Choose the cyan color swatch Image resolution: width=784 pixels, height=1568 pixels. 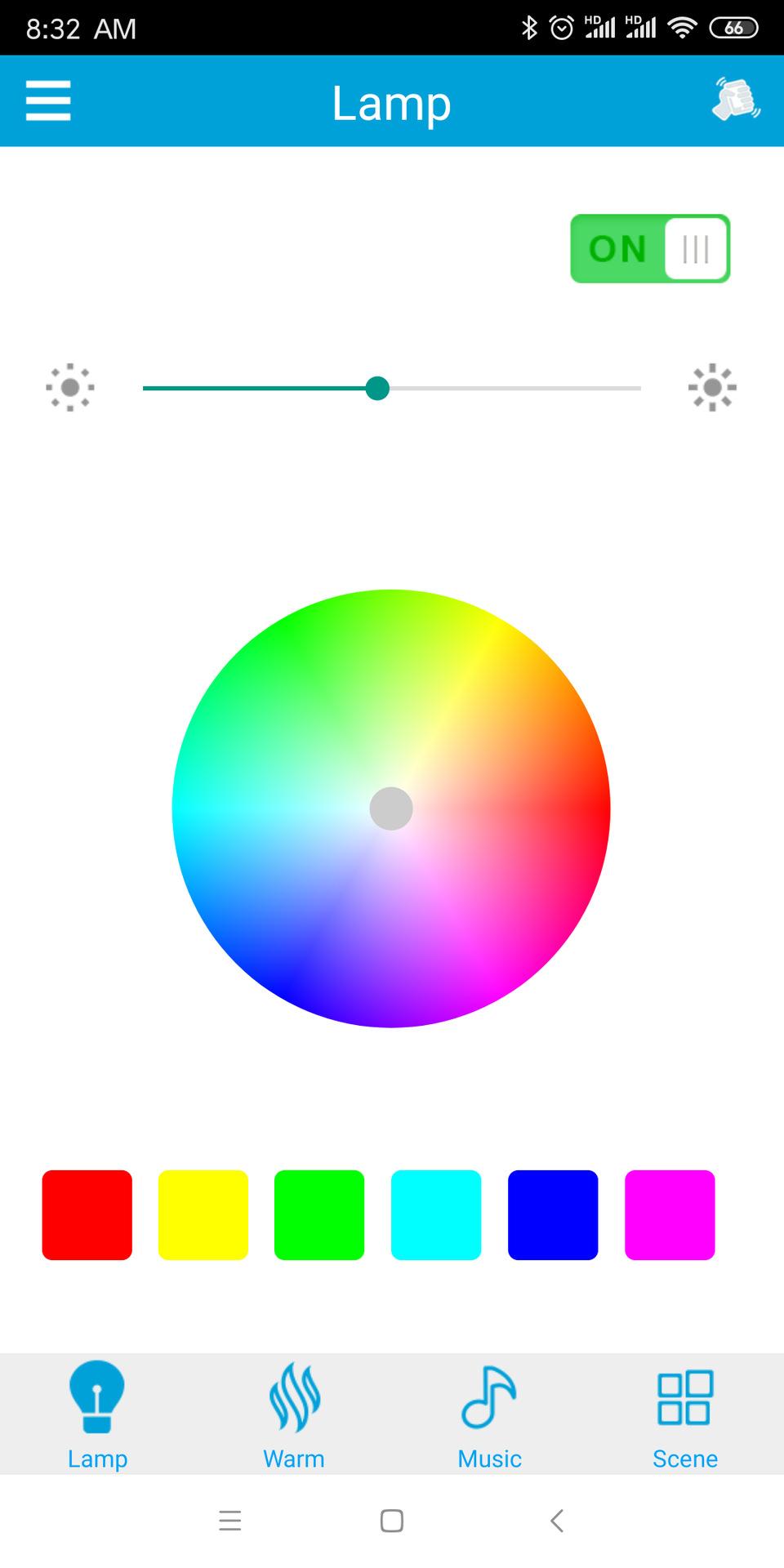tap(436, 1215)
